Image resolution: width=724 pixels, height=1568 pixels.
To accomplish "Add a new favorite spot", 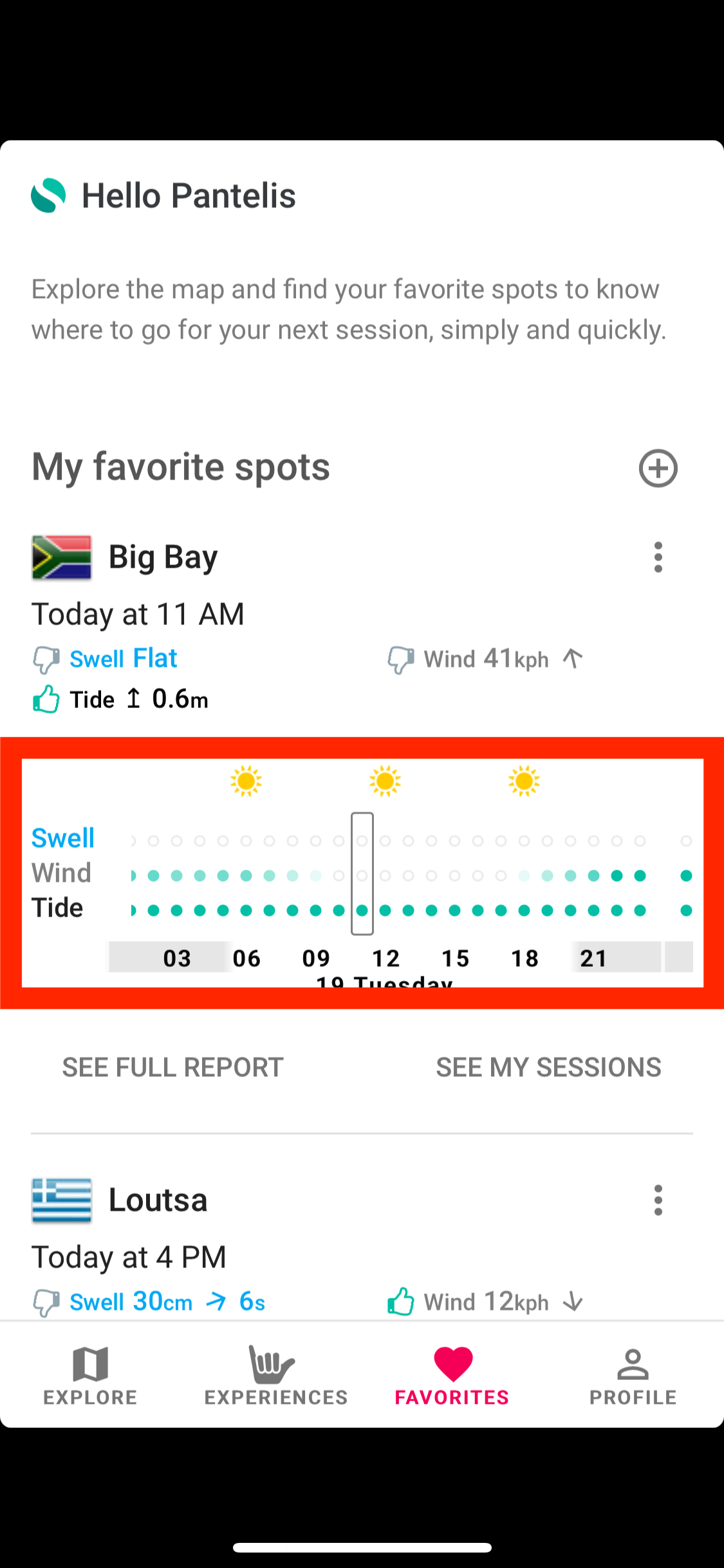I will point(658,468).
